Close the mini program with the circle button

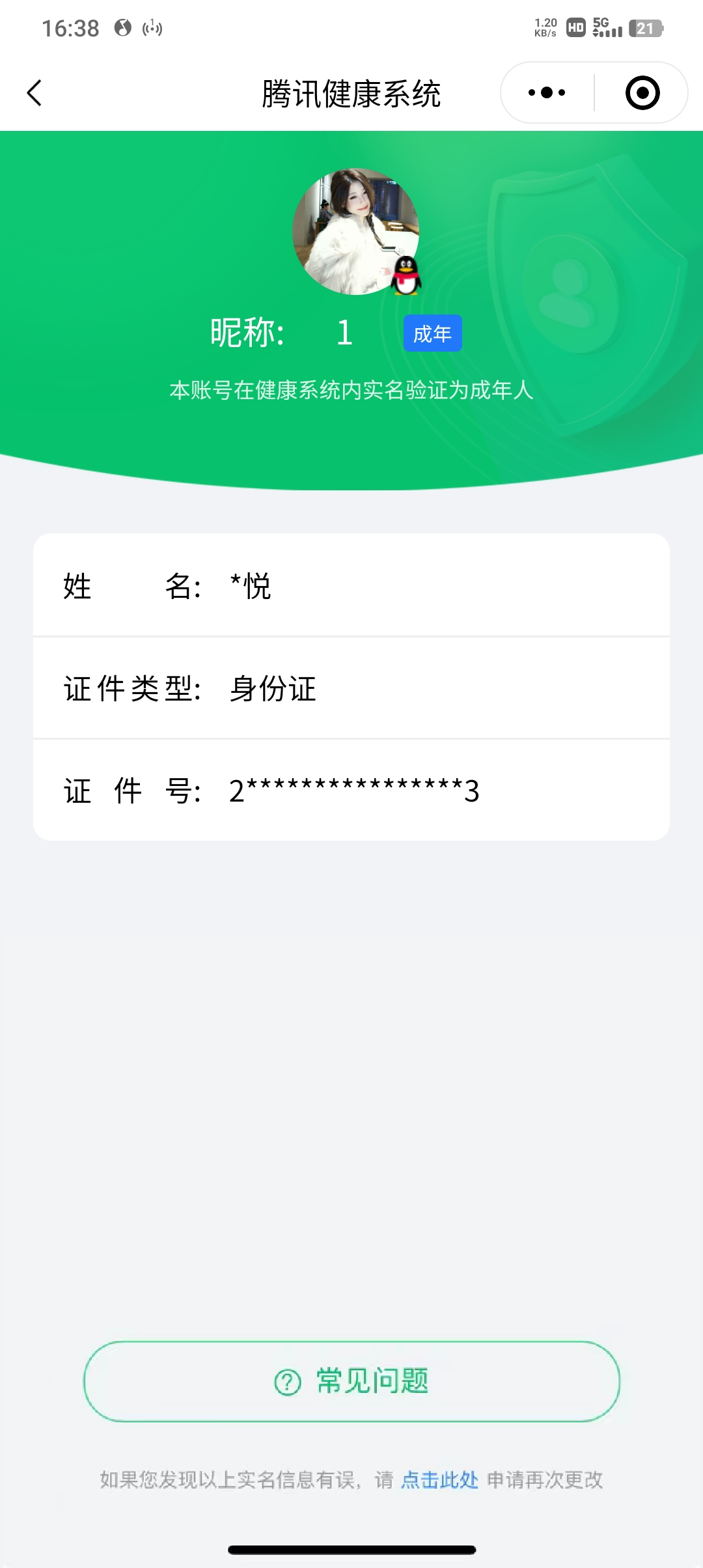click(642, 93)
